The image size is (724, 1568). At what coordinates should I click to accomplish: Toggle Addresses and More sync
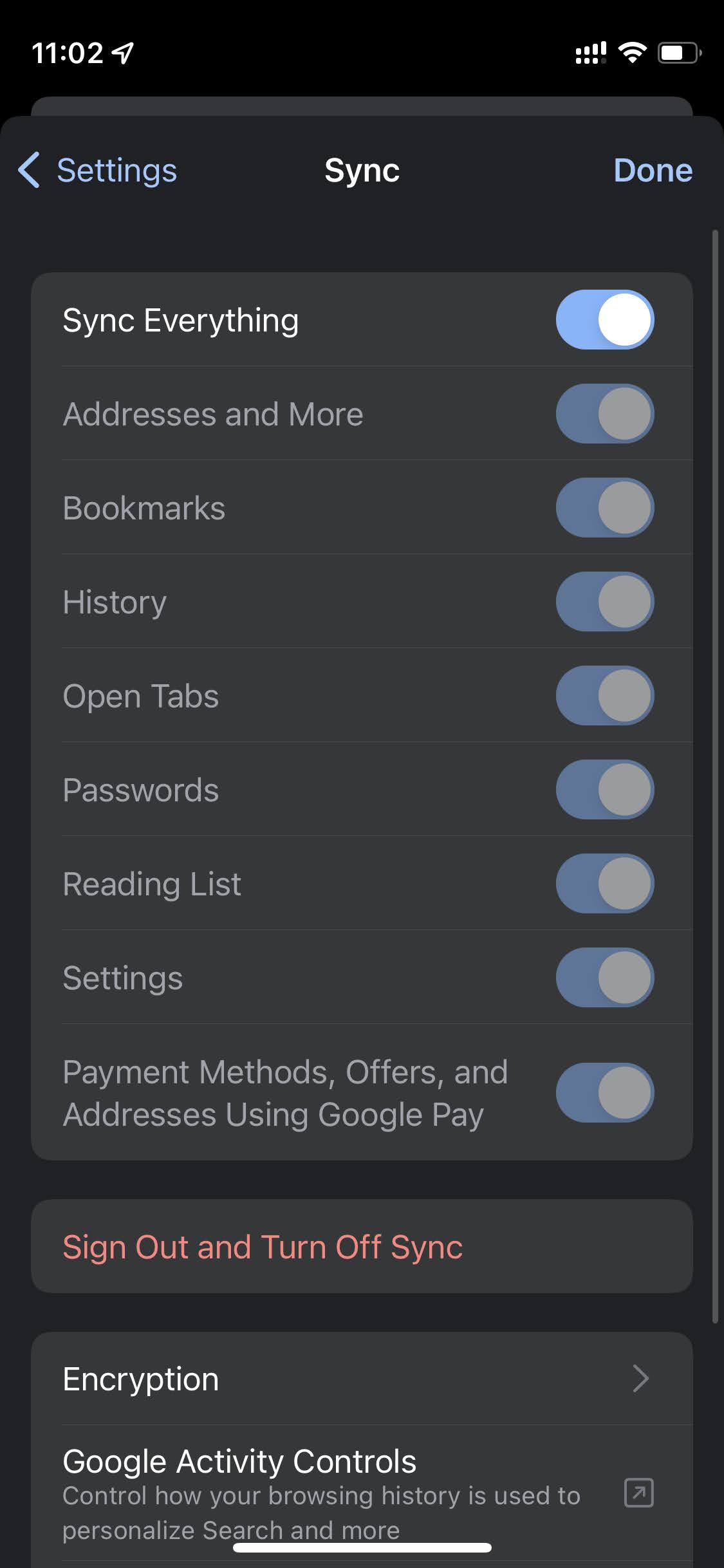604,414
